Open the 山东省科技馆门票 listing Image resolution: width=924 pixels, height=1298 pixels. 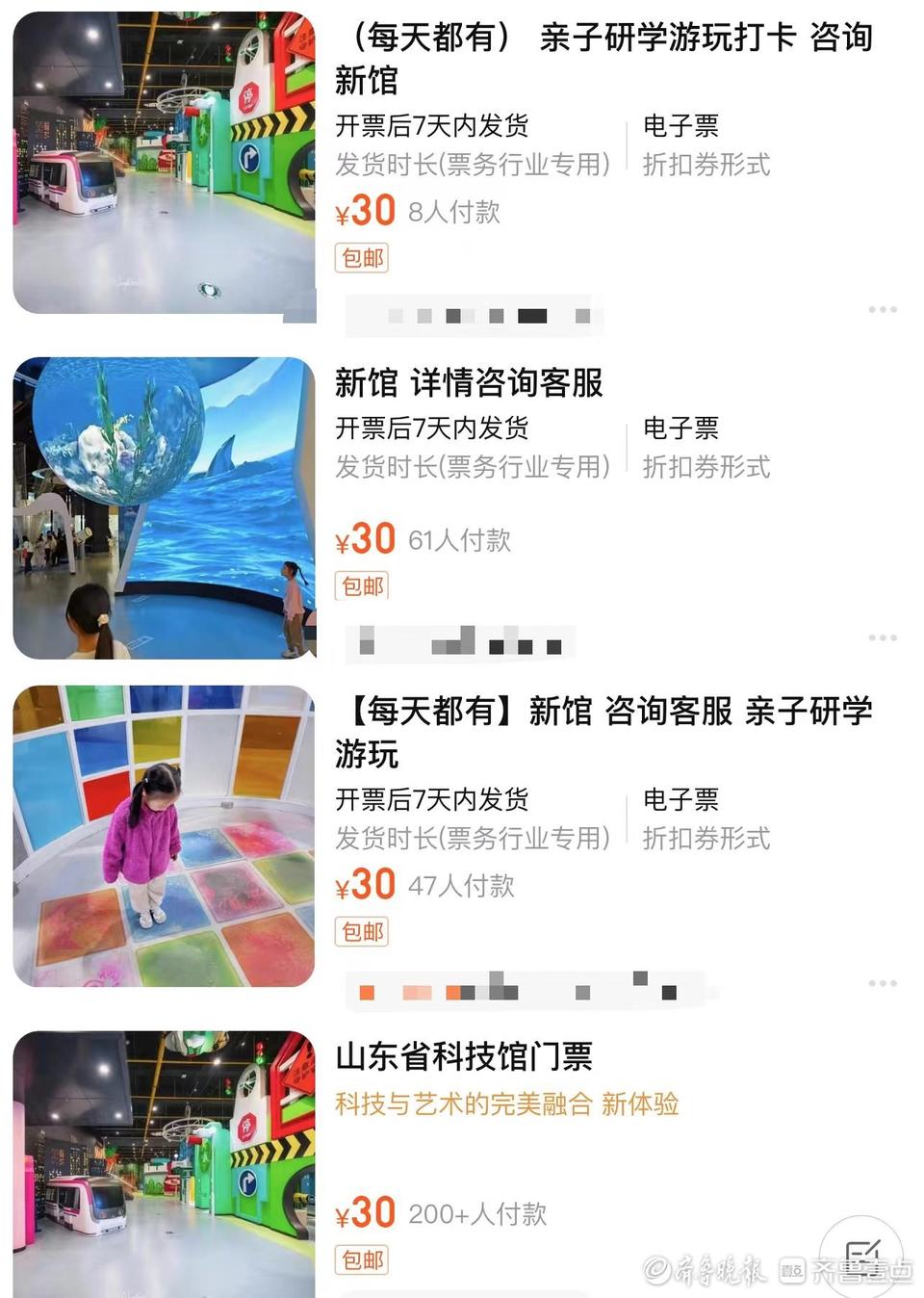tap(464, 1056)
